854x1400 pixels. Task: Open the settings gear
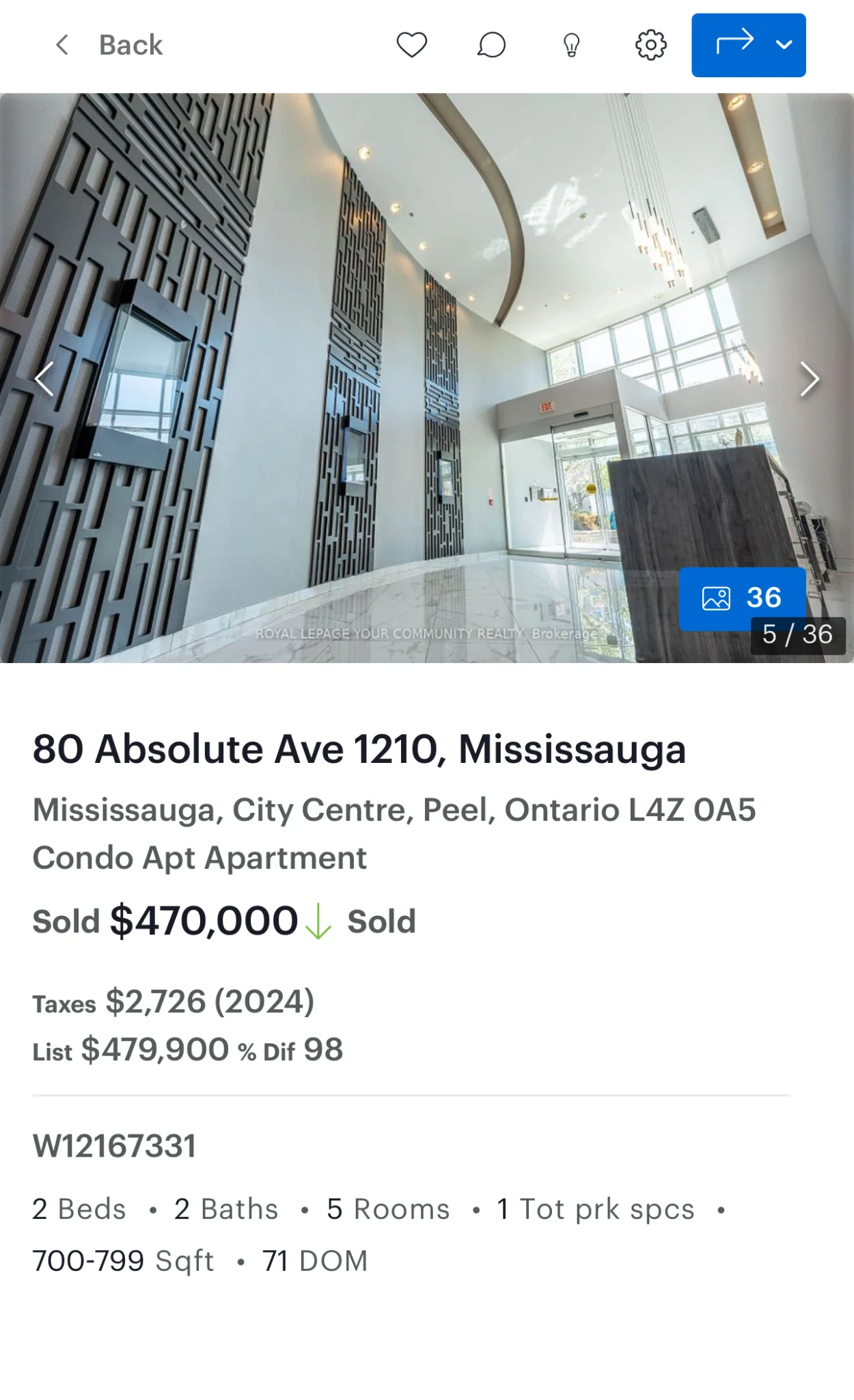tap(650, 45)
